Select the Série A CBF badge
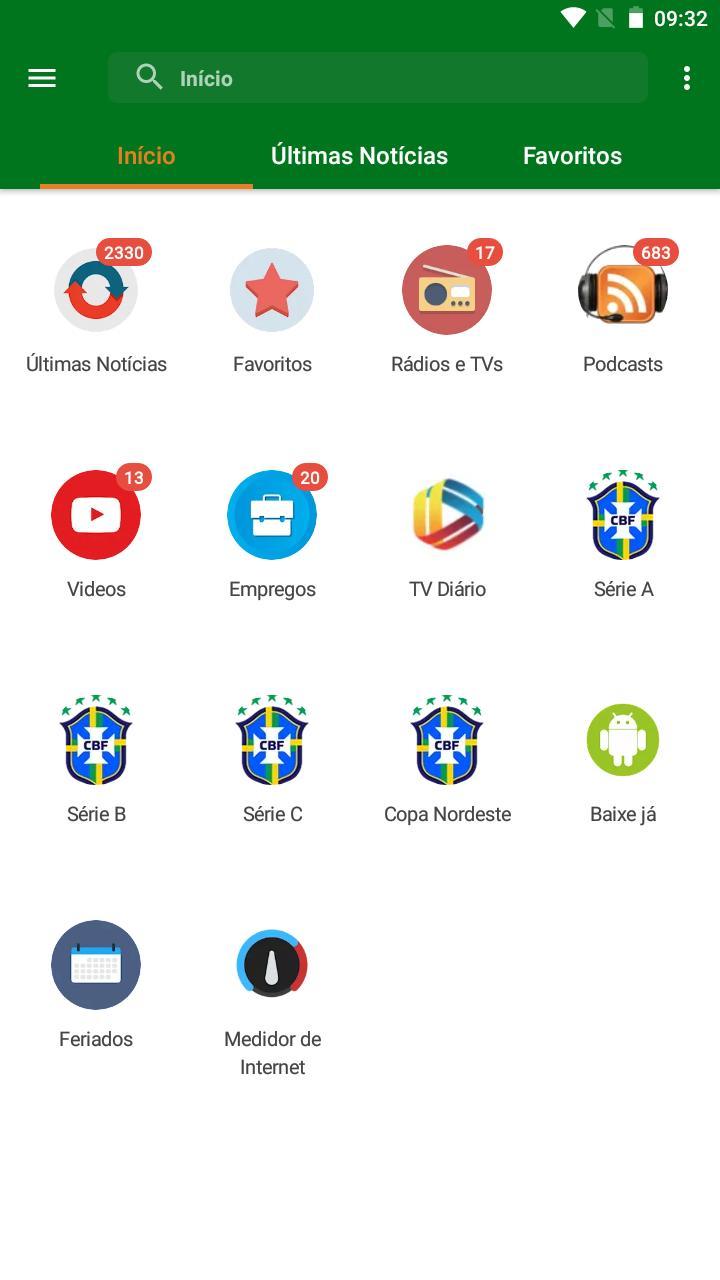Image resolution: width=720 pixels, height=1280 pixels. tap(623, 514)
